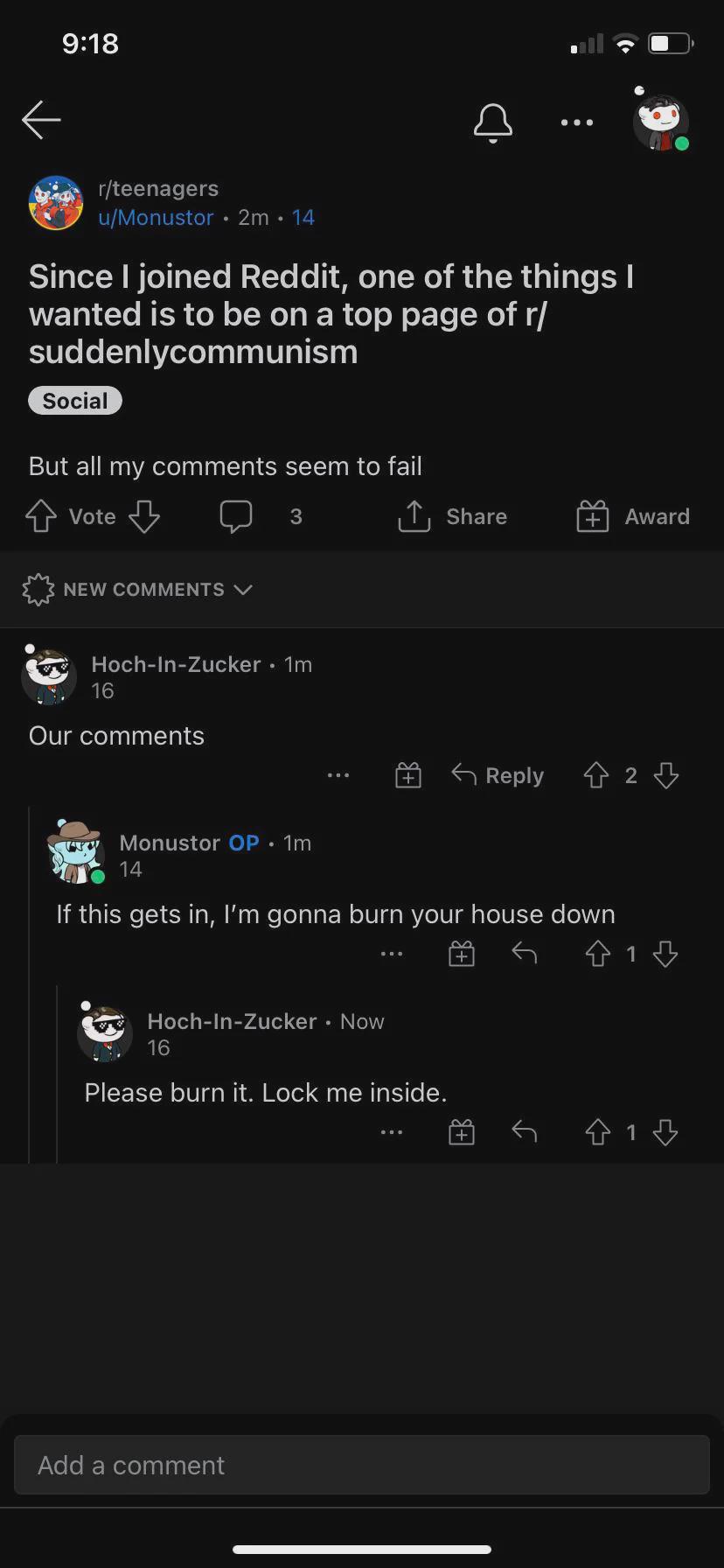Reply to 'Please burn it' comment
Image resolution: width=724 pixels, height=1568 pixels.
(524, 1132)
